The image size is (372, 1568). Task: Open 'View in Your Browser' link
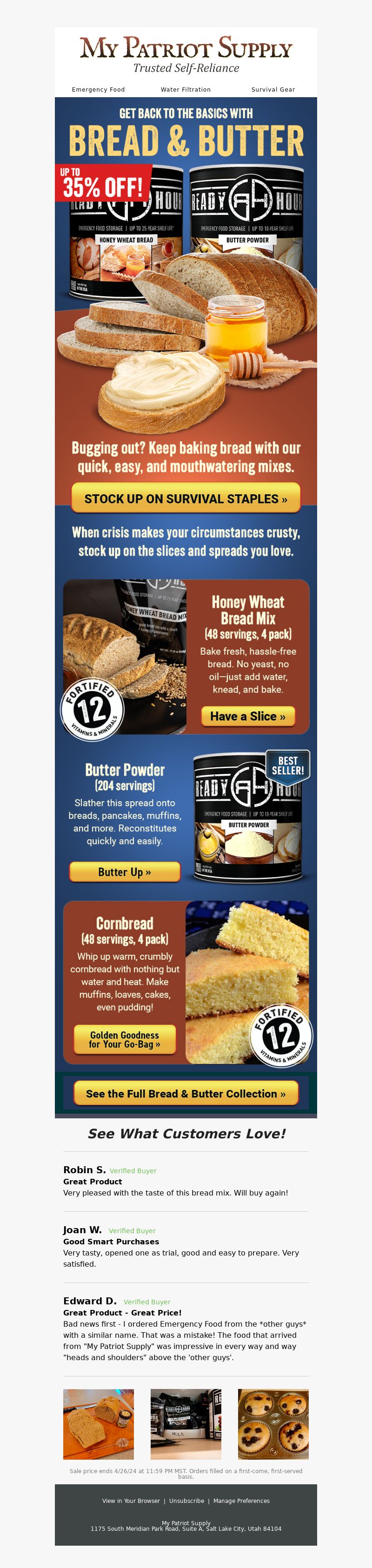click(131, 1501)
